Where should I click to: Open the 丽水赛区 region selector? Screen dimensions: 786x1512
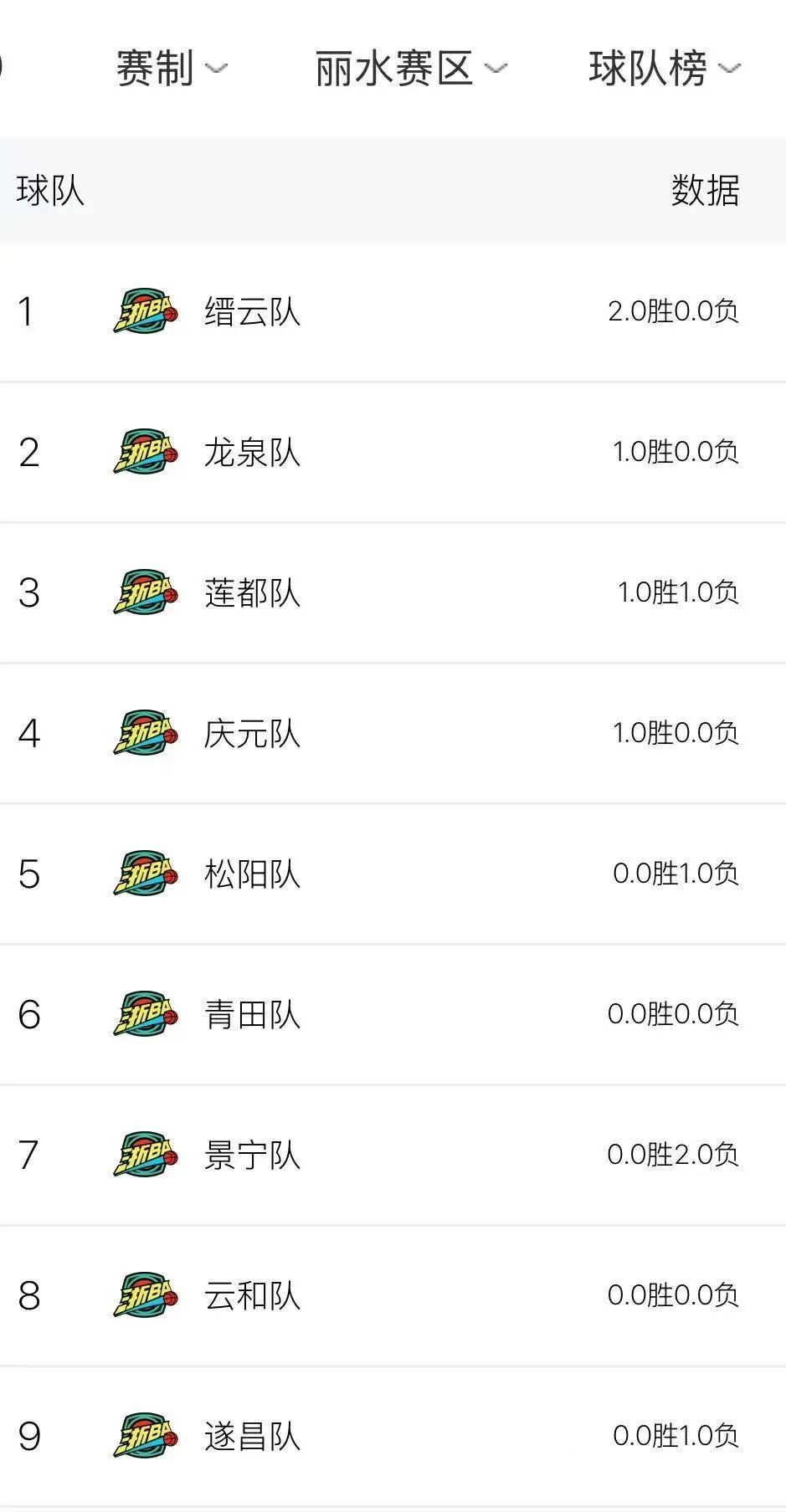pos(411,69)
